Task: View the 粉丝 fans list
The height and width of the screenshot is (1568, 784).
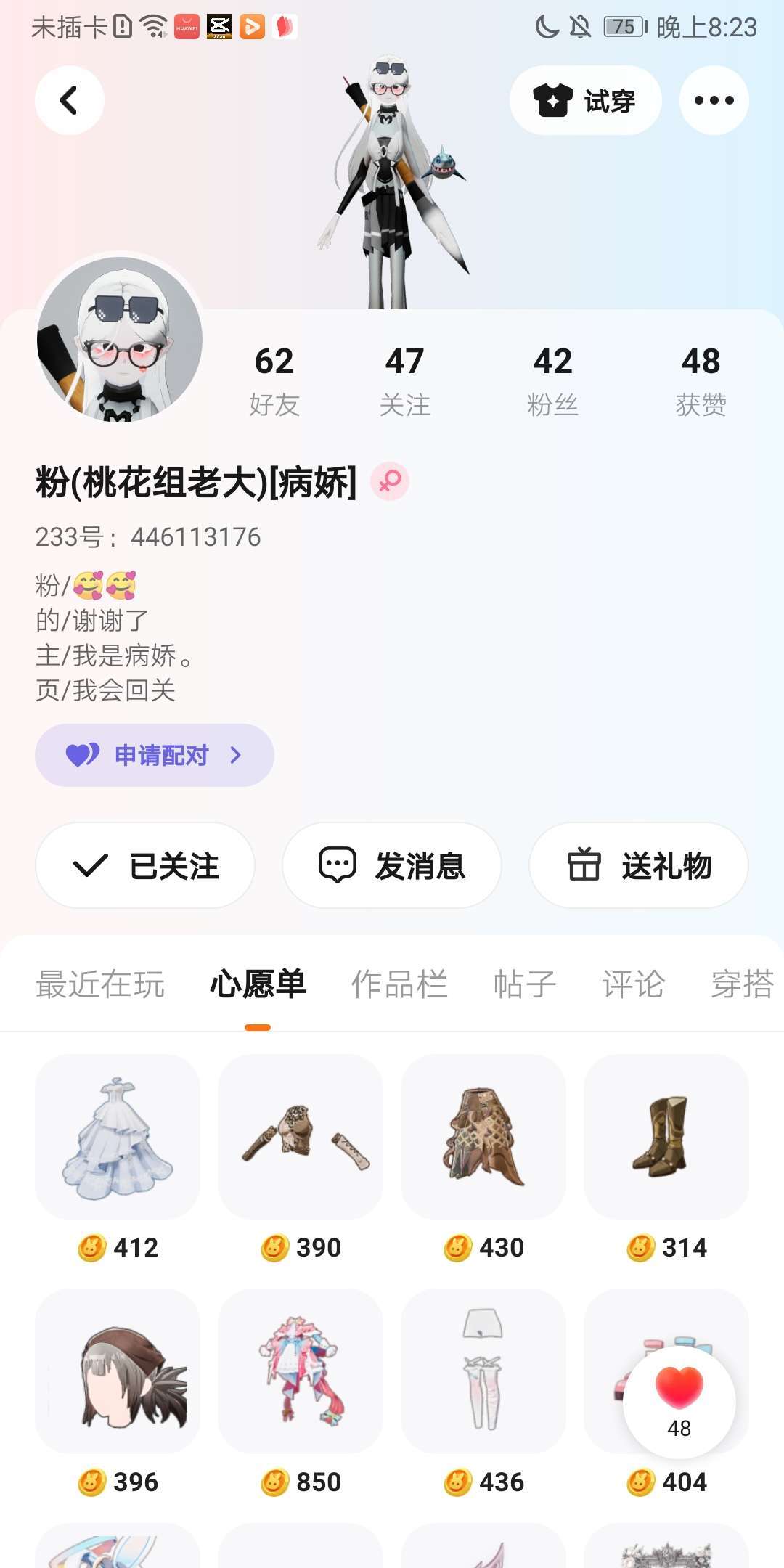Action: point(552,380)
